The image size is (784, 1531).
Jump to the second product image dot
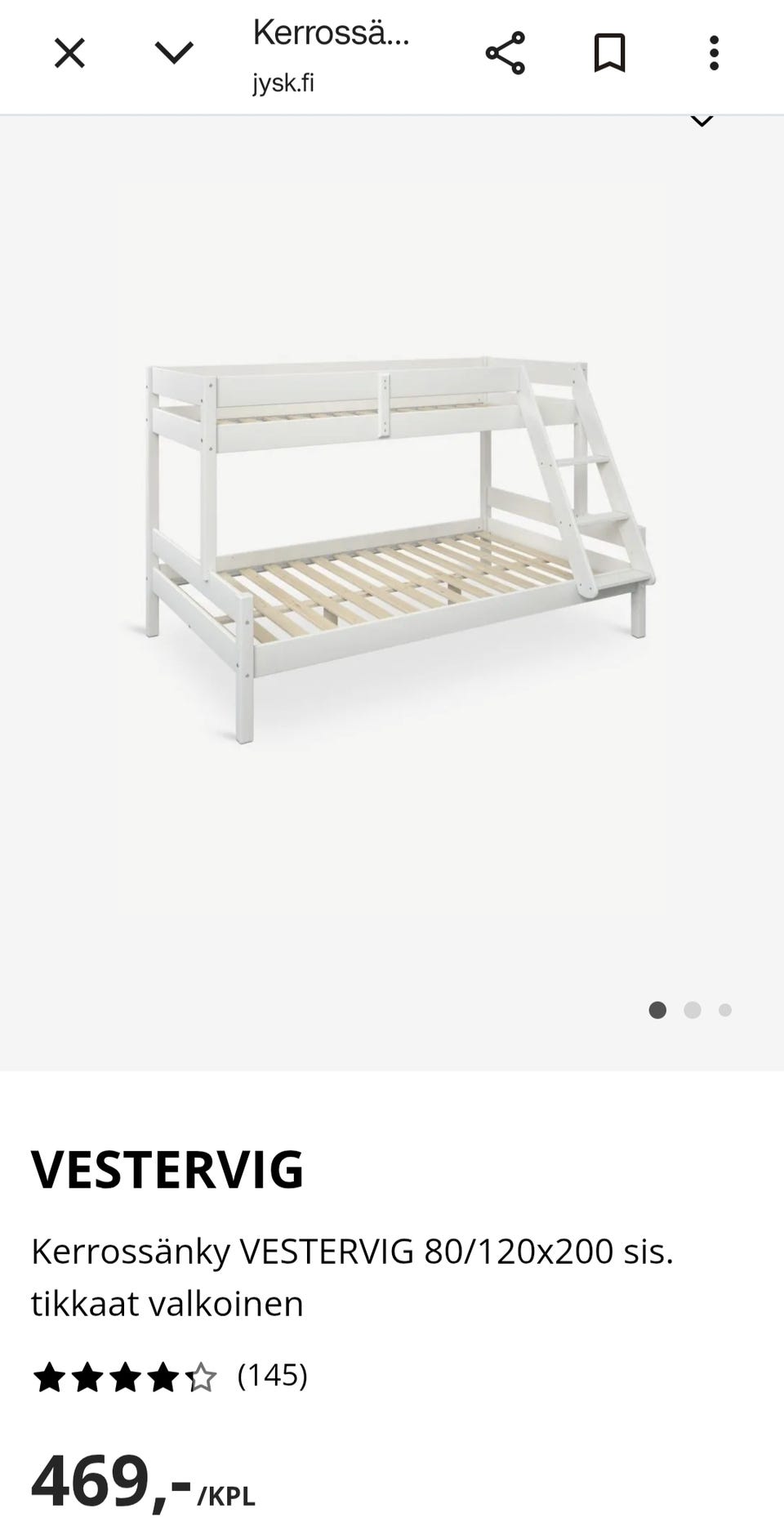click(x=693, y=1011)
